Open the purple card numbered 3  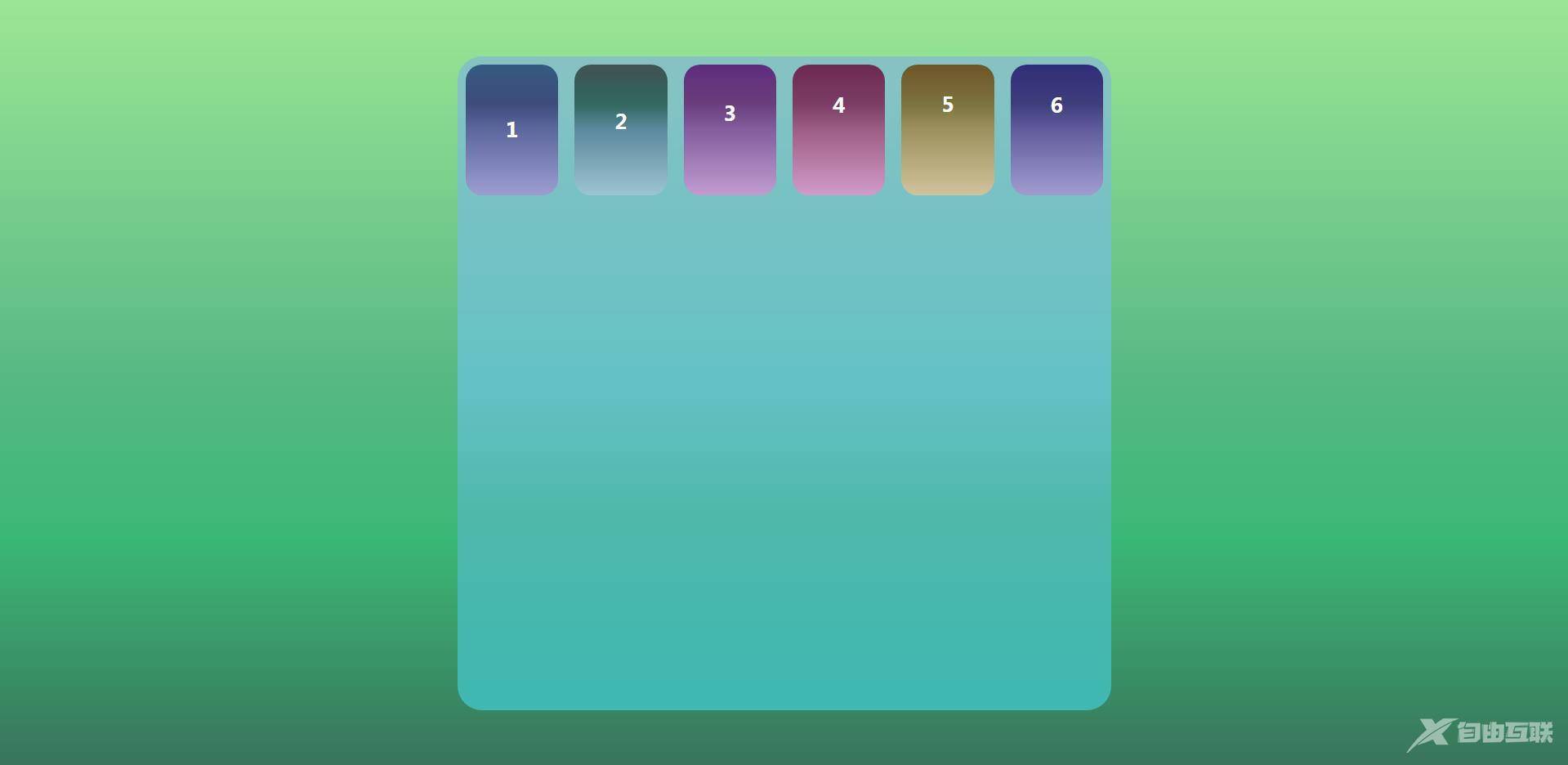tap(730, 130)
